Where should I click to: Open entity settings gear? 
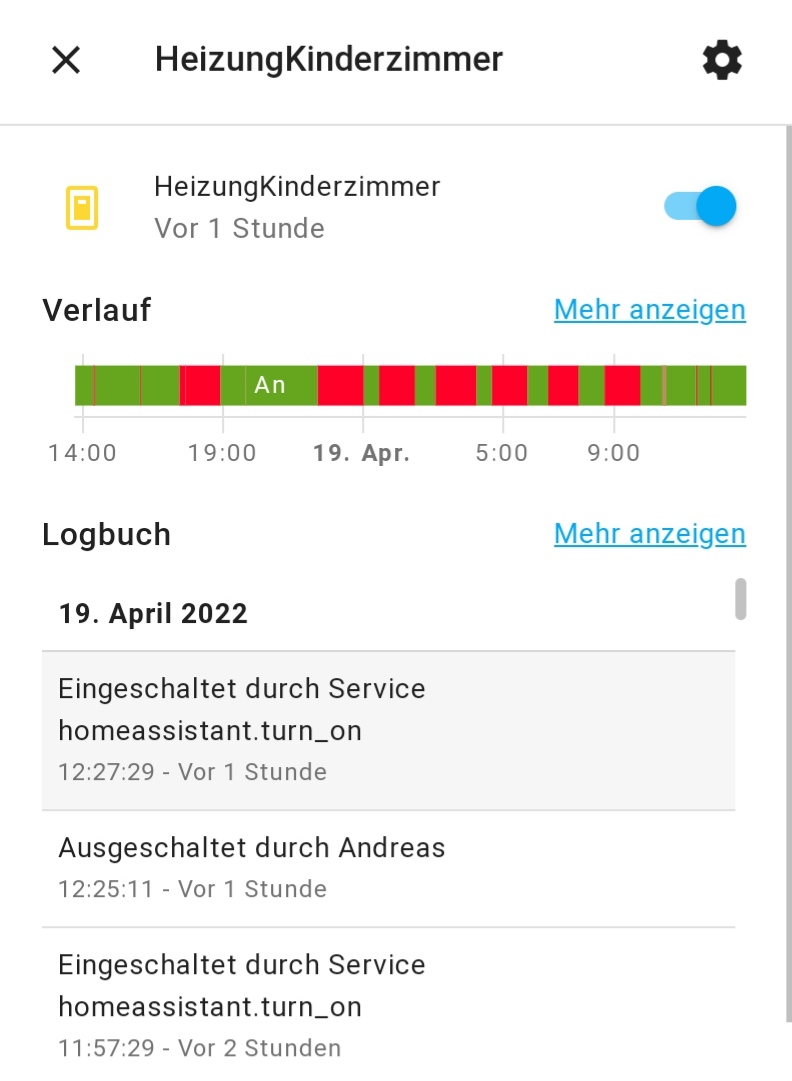(722, 61)
